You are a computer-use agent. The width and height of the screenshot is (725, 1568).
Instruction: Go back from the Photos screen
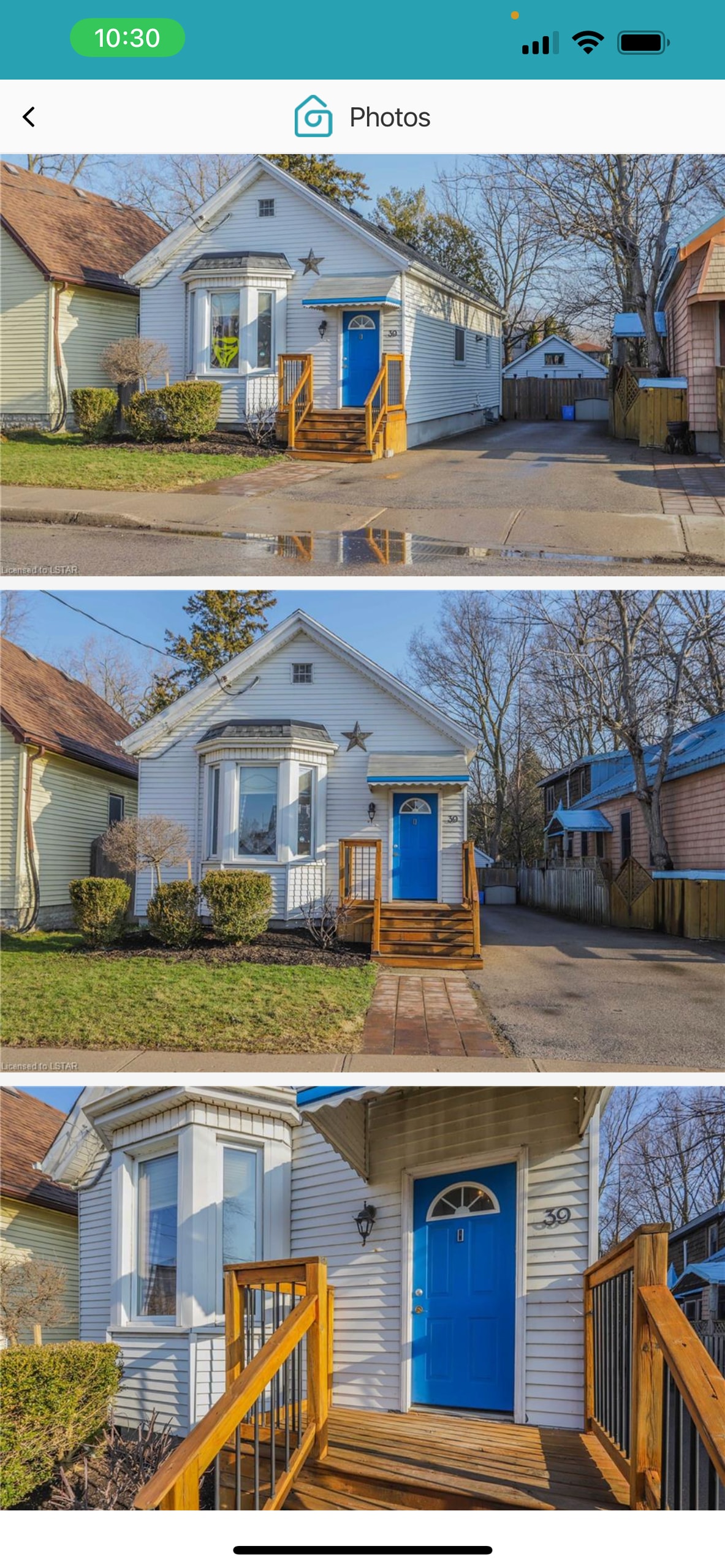[x=29, y=116]
